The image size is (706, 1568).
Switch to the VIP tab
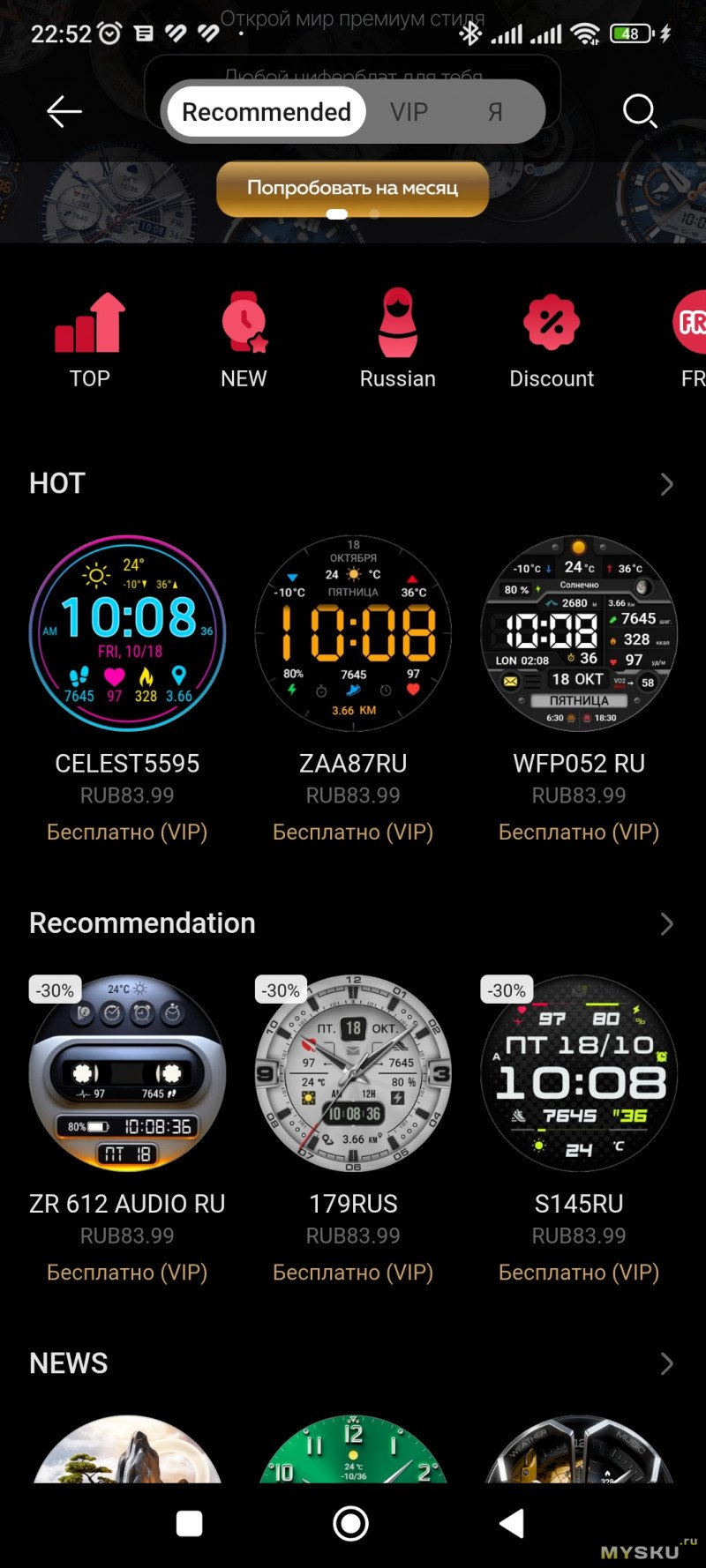[409, 112]
